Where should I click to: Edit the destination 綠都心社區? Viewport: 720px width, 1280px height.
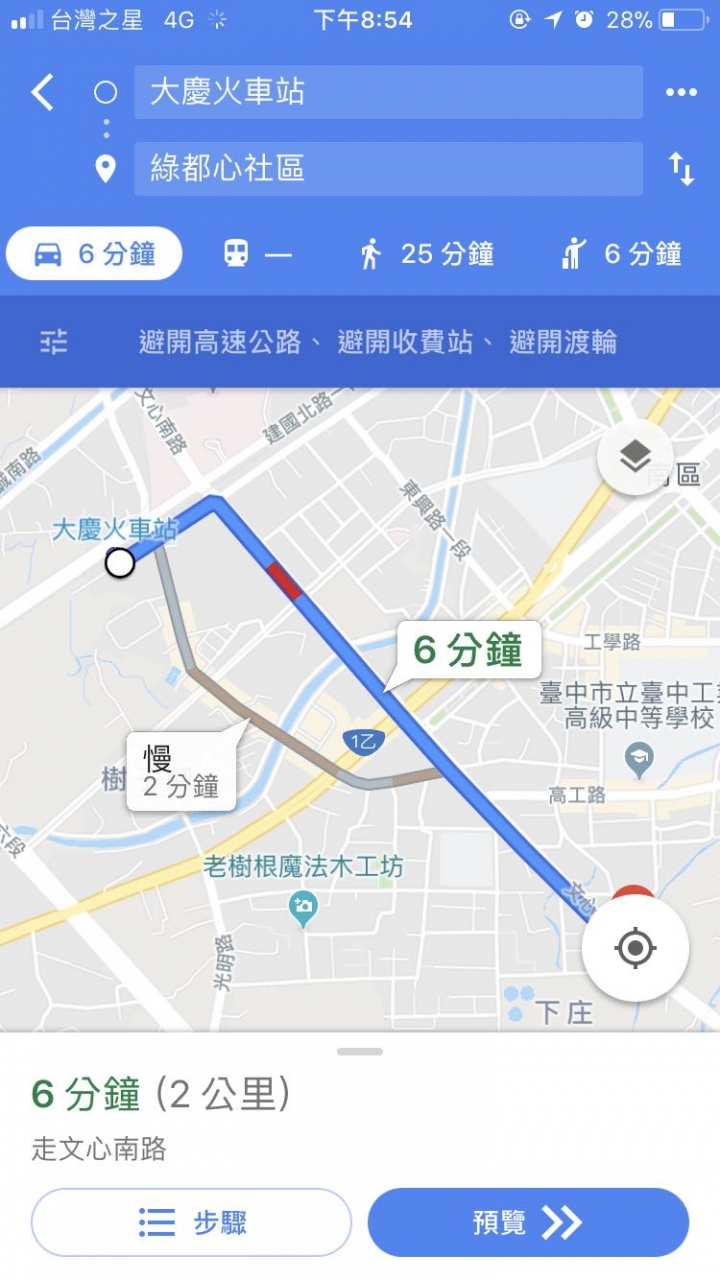click(x=388, y=168)
